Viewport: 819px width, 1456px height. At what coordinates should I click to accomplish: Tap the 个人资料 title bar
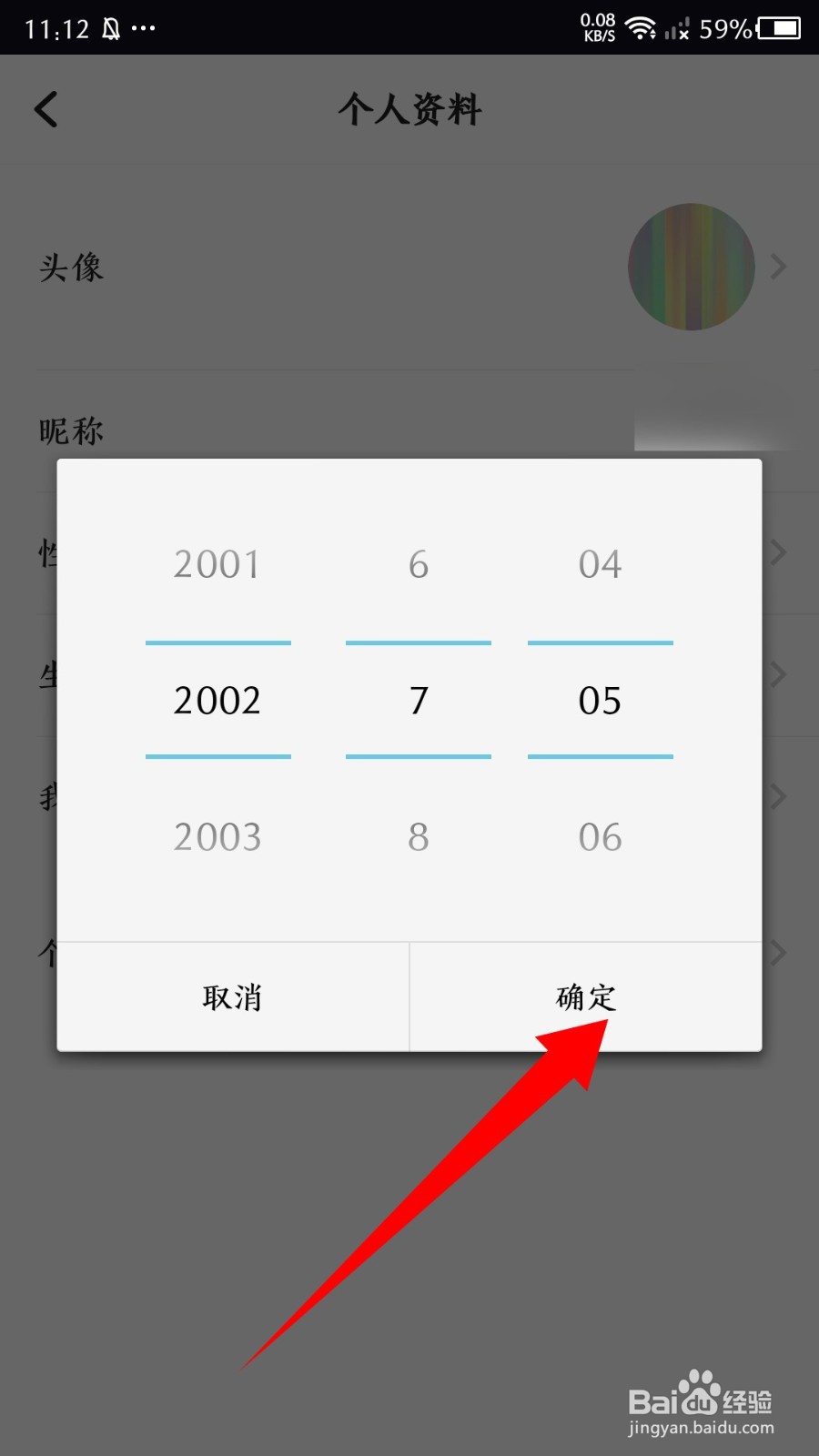(x=409, y=109)
